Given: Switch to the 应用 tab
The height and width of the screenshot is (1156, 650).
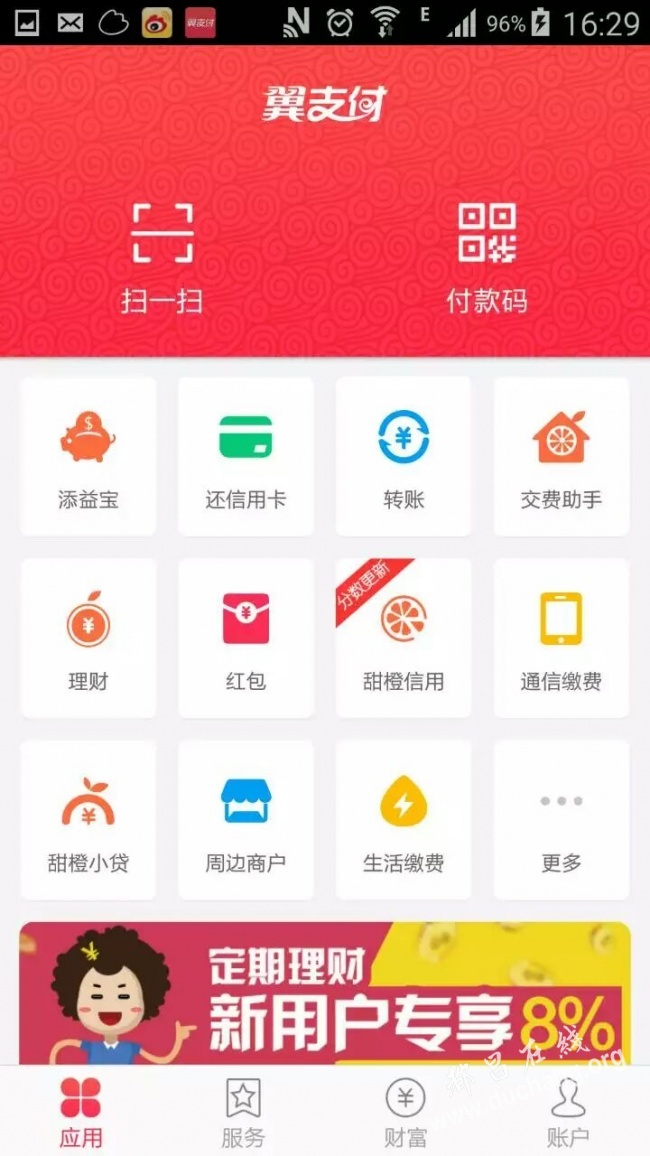Looking at the screenshot, I should [80, 1112].
